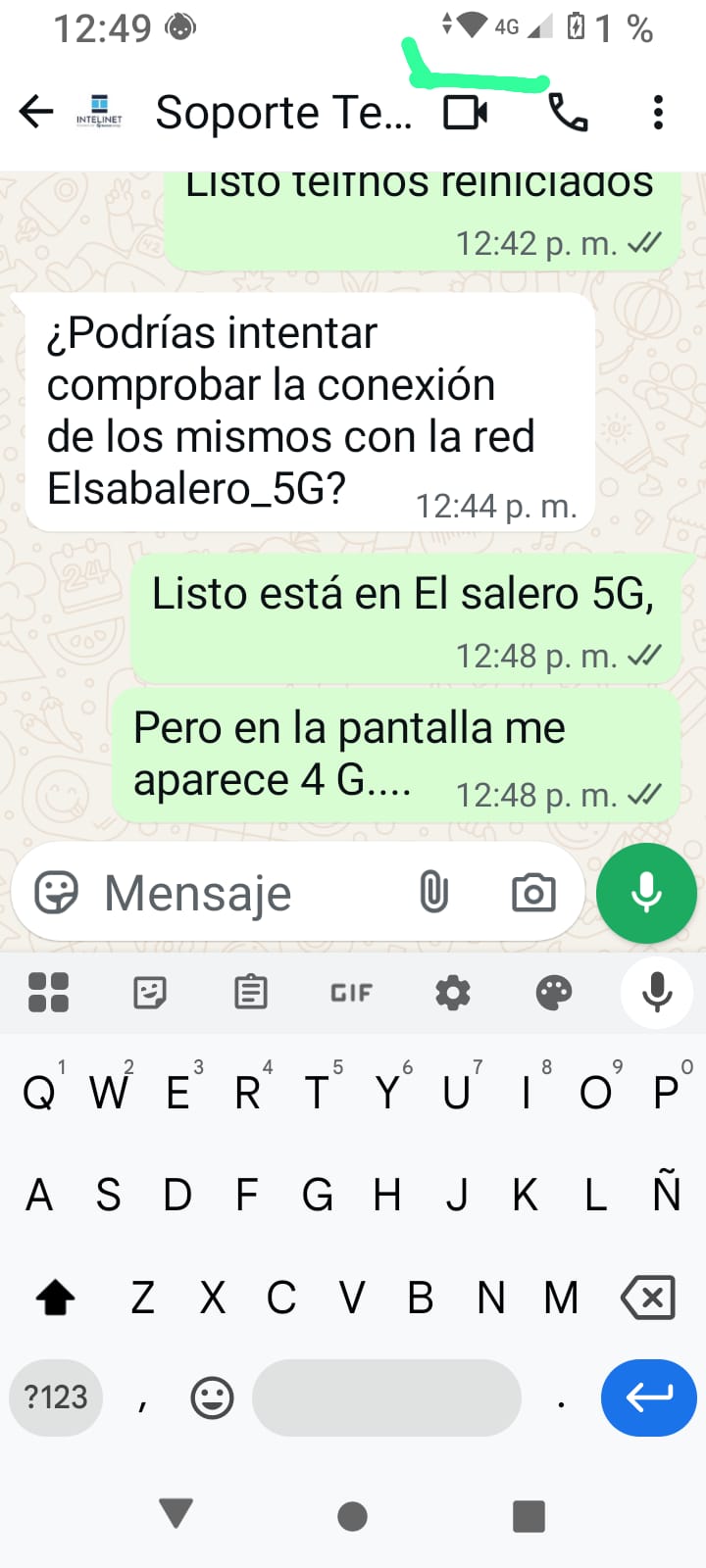Focus the Mensaje text field
Image resolution: width=706 pixels, height=1568 pixels.
click(x=245, y=893)
